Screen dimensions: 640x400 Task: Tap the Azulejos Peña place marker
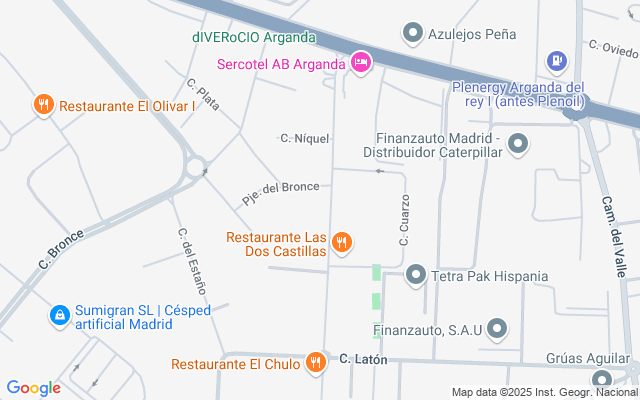(x=412, y=34)
